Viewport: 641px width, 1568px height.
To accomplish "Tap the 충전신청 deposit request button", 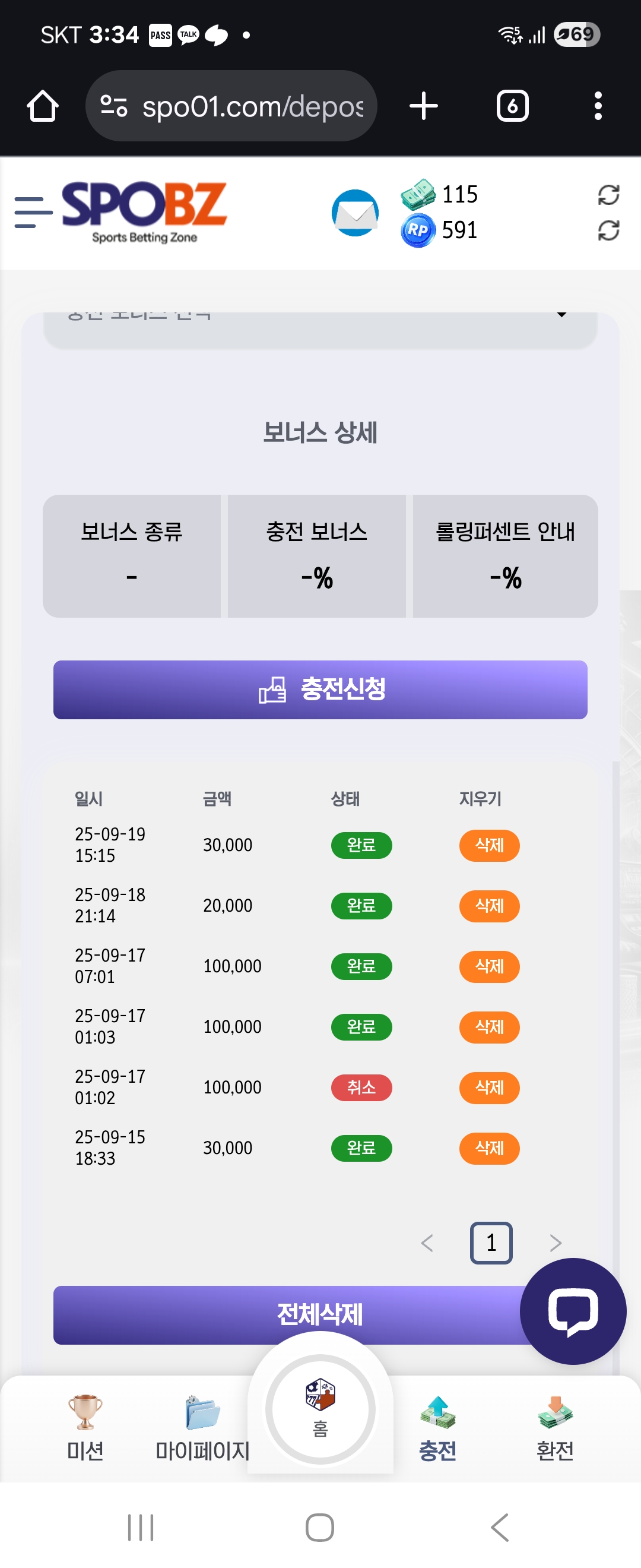I will [320, 690].
